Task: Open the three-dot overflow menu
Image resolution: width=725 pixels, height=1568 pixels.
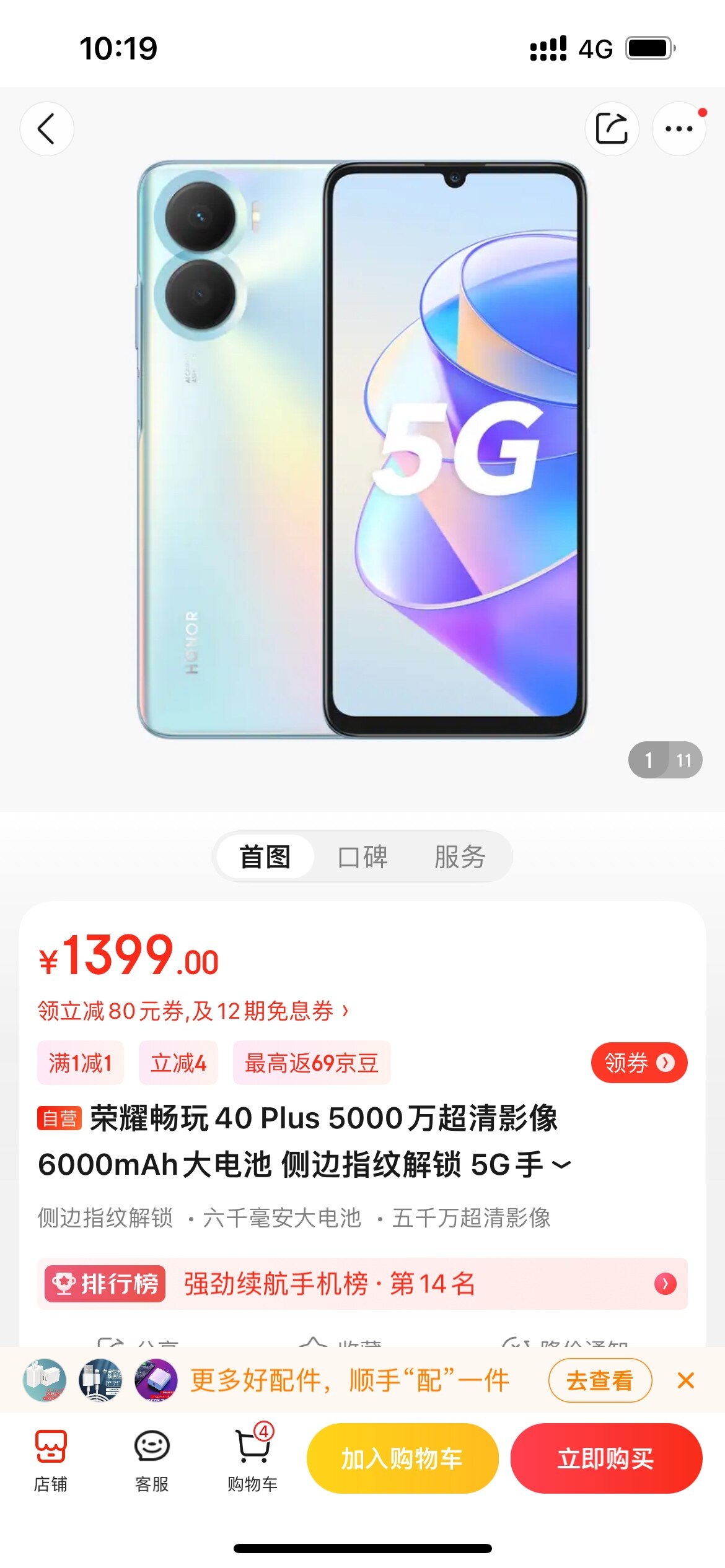Action: pos(679,129)
